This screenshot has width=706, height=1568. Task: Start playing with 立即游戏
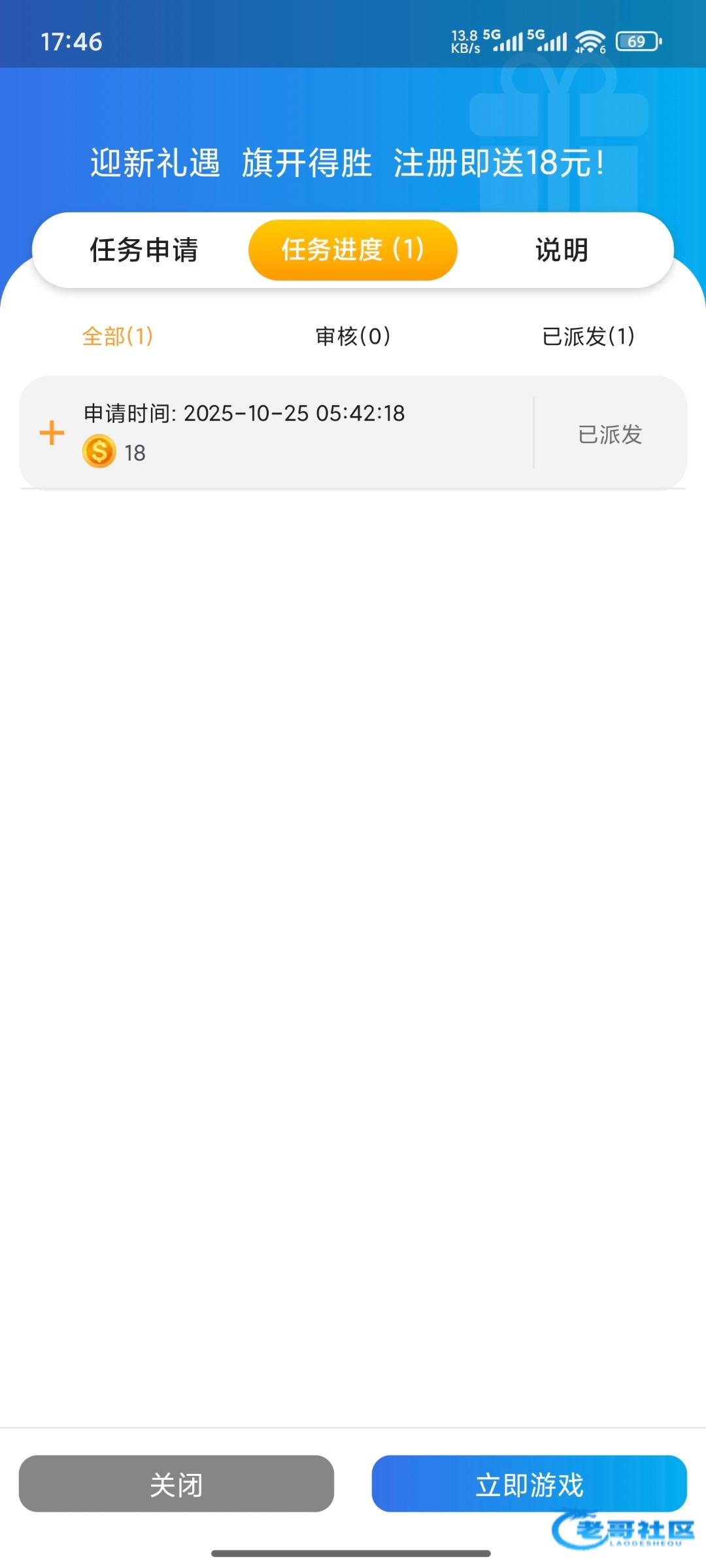pos(529,1483)
